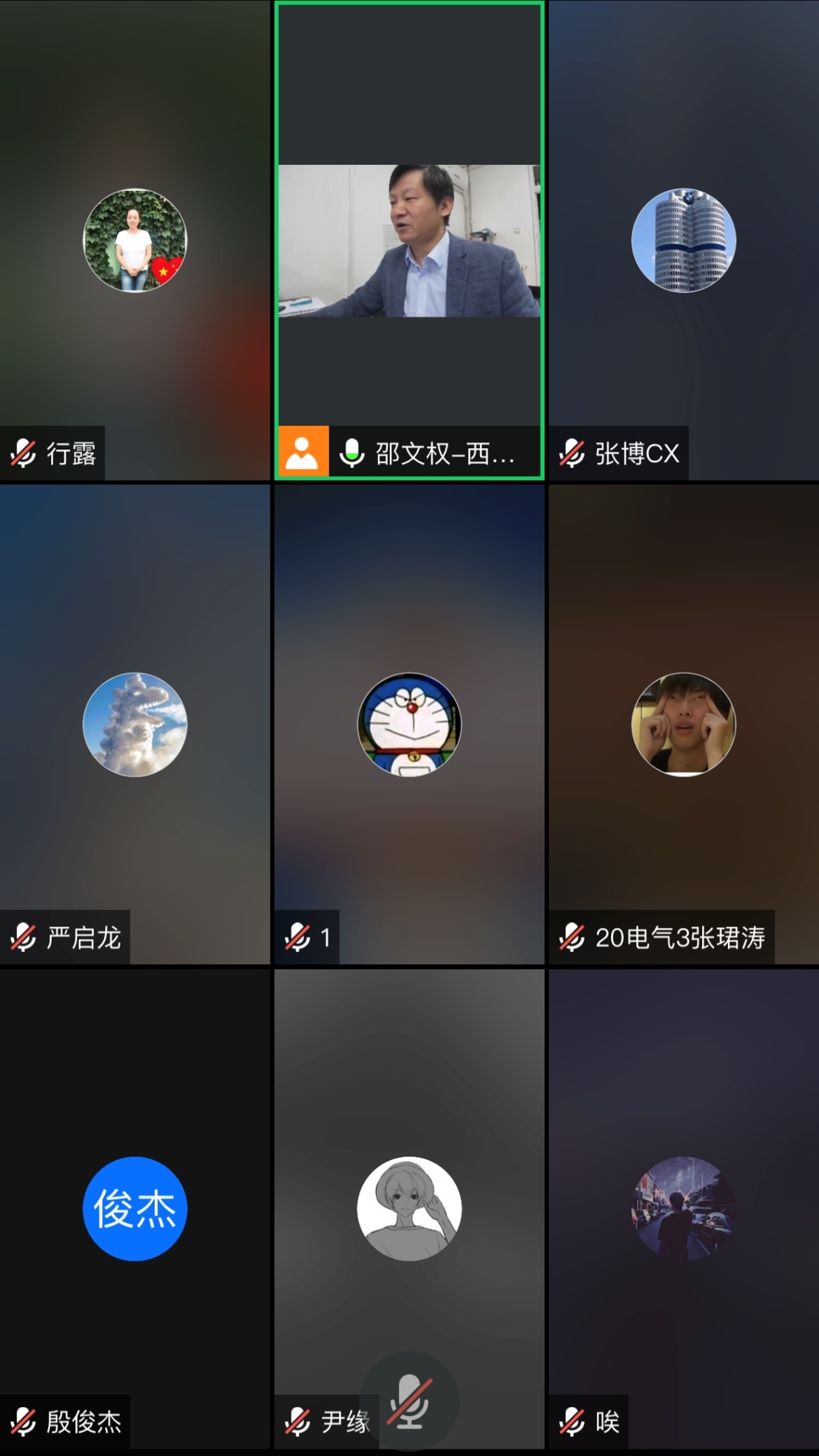Tap the Doraemon avatar tile named 1

tap(409, 725)
